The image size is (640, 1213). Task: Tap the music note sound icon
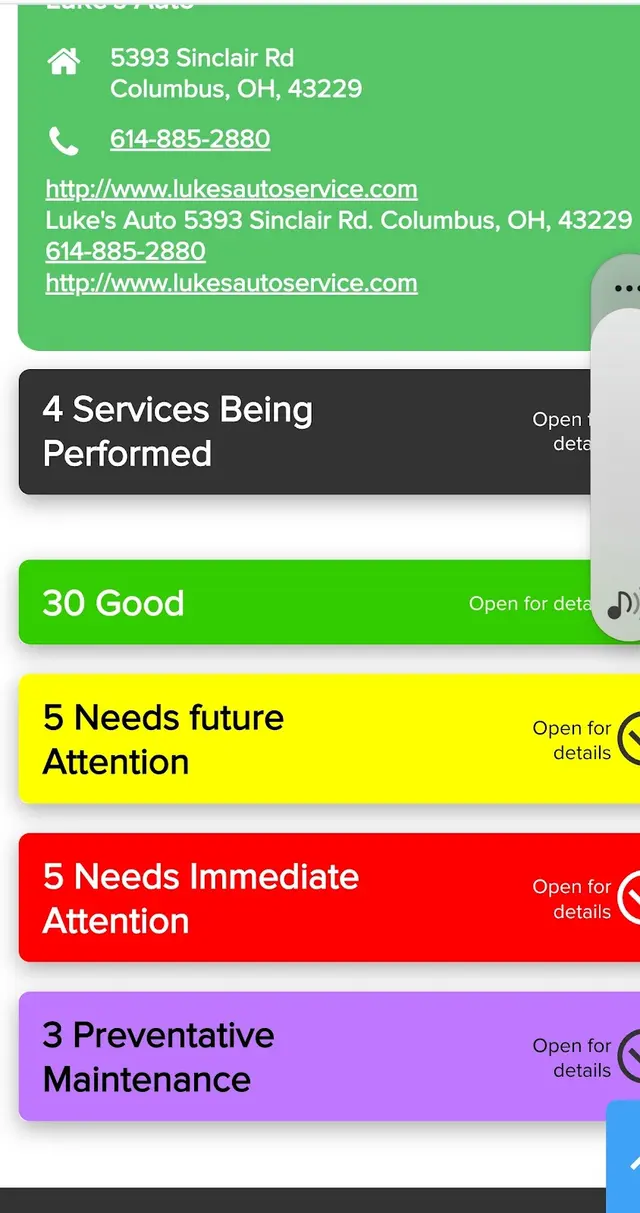tap(624, 604)
